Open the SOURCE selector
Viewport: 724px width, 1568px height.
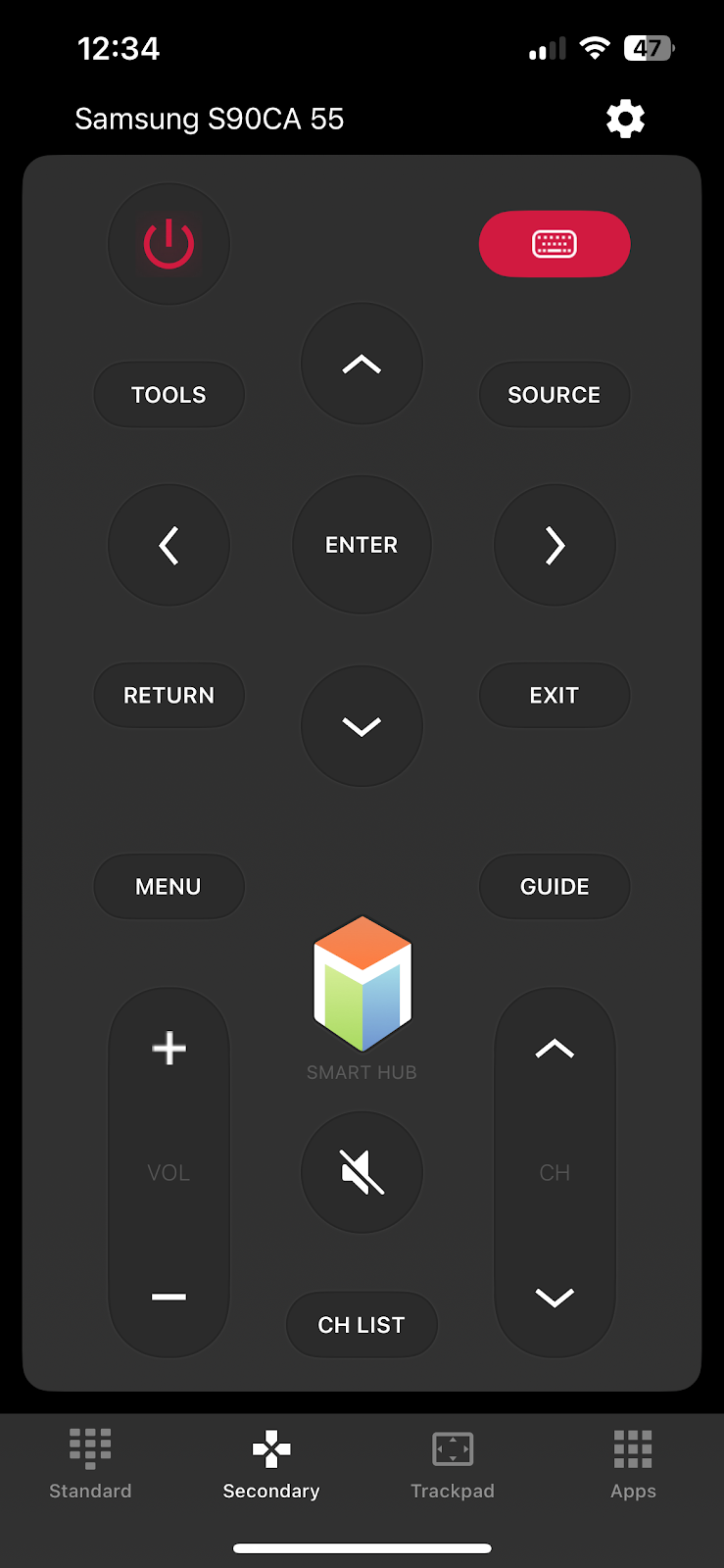point(554,394)
